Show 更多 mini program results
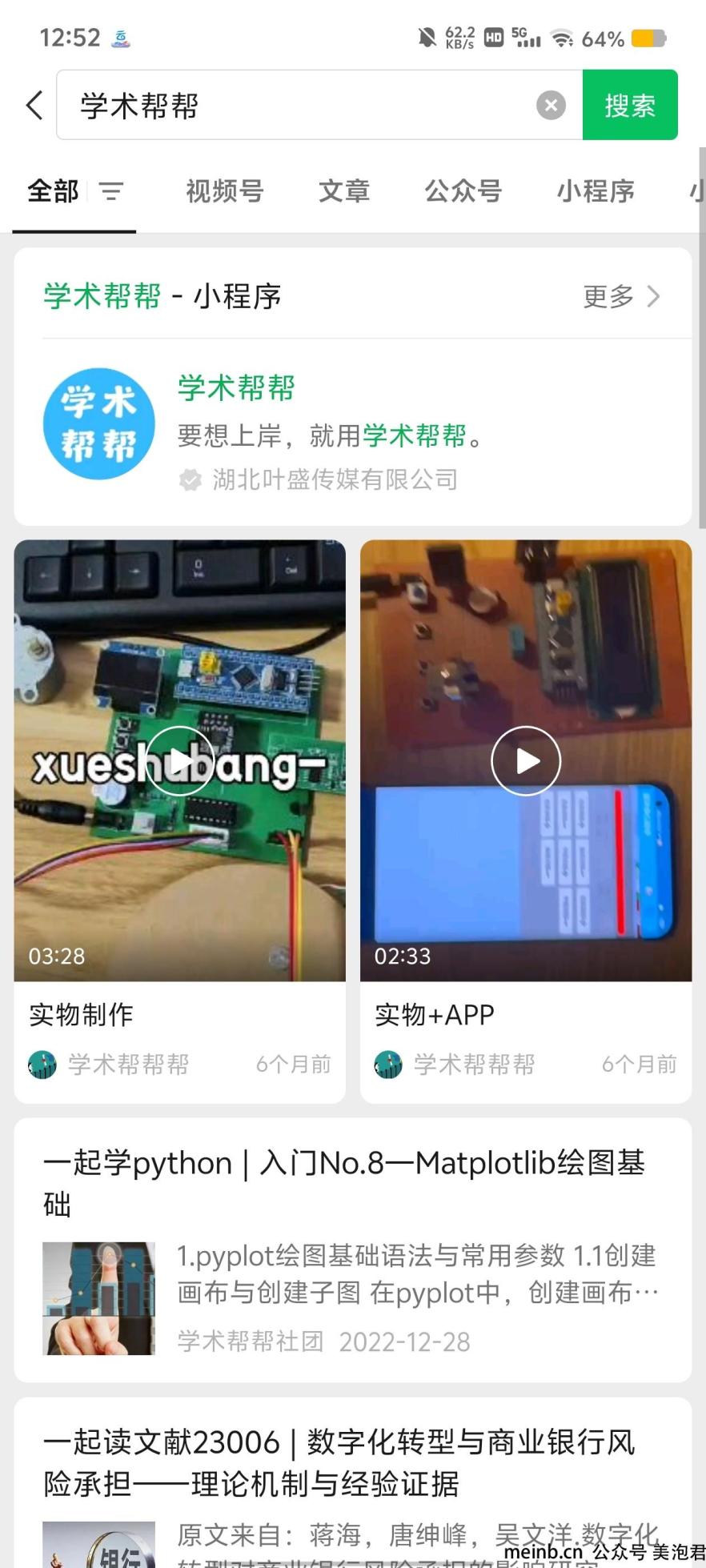 pyautogui.click(x=622, y=296)
